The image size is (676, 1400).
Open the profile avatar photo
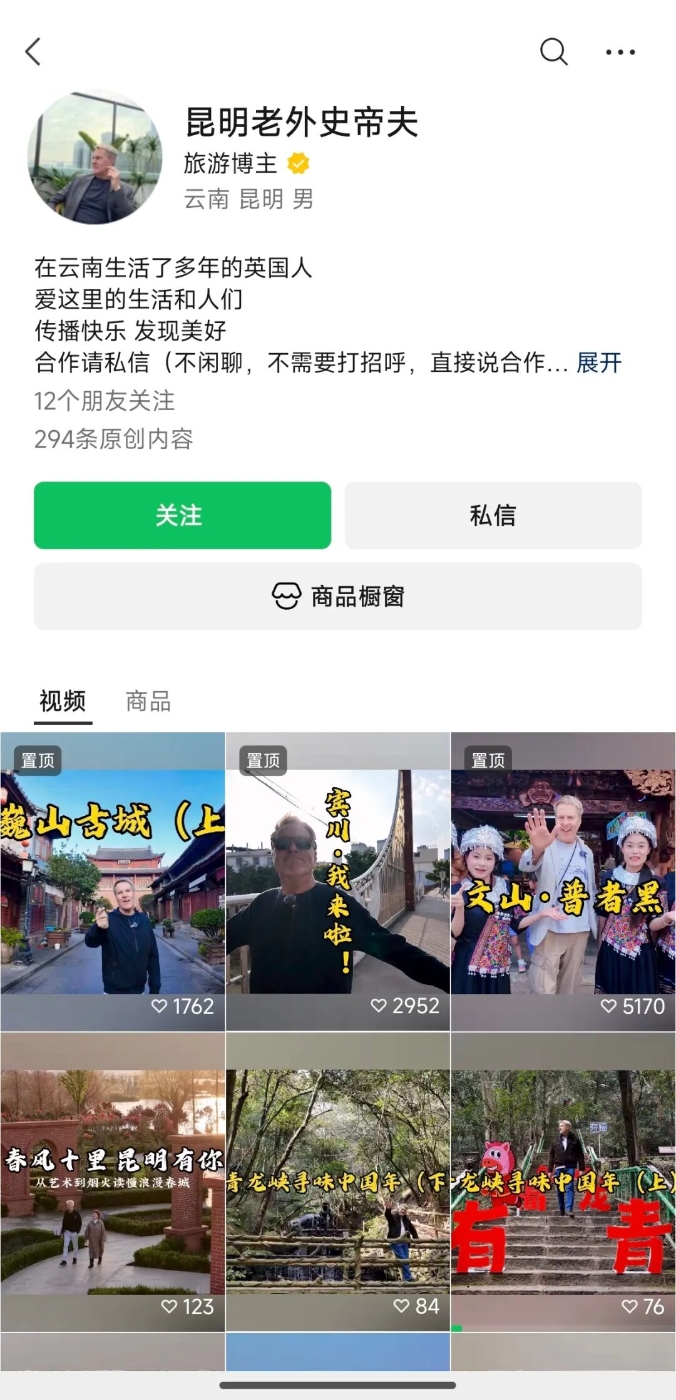pos(94,156)
